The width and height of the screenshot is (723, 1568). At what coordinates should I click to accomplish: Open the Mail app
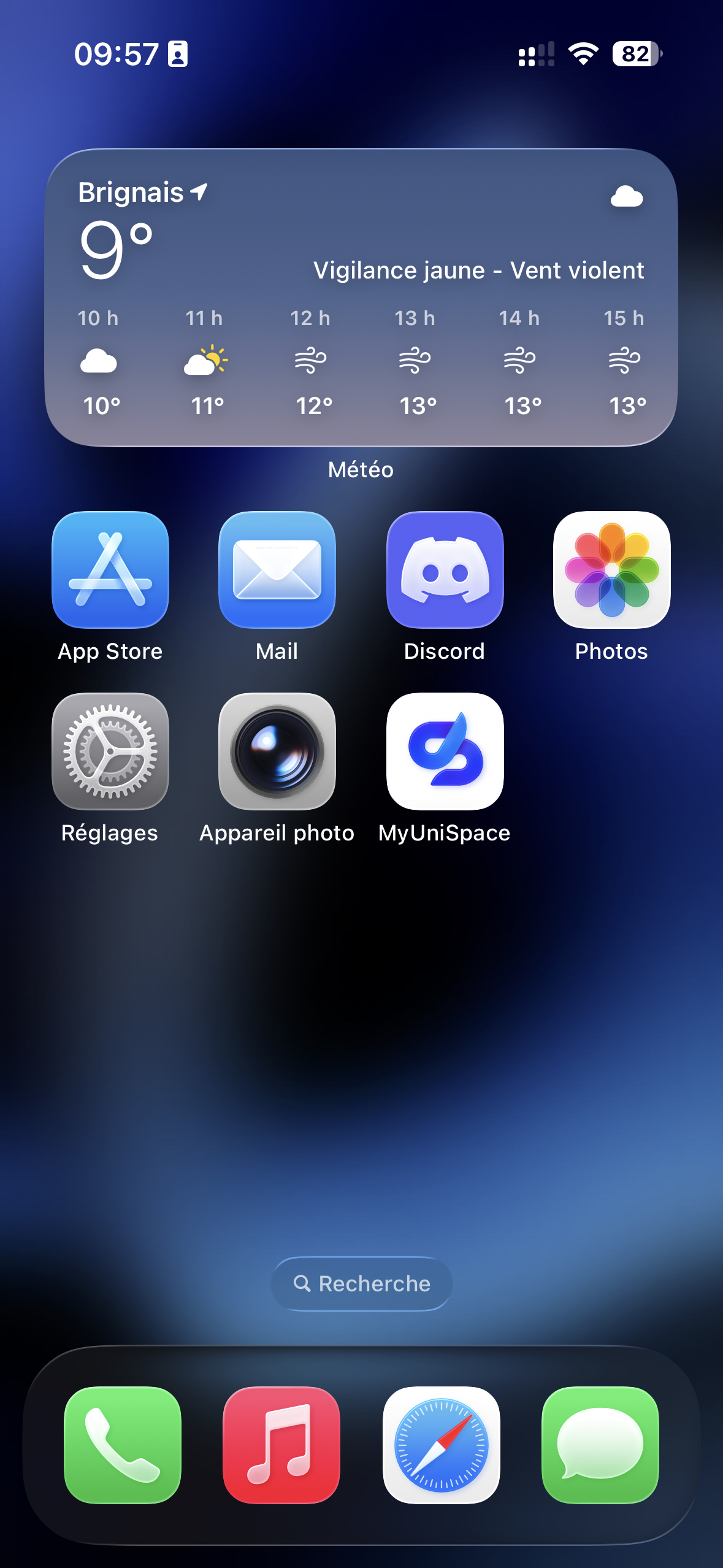pos(277,570)
